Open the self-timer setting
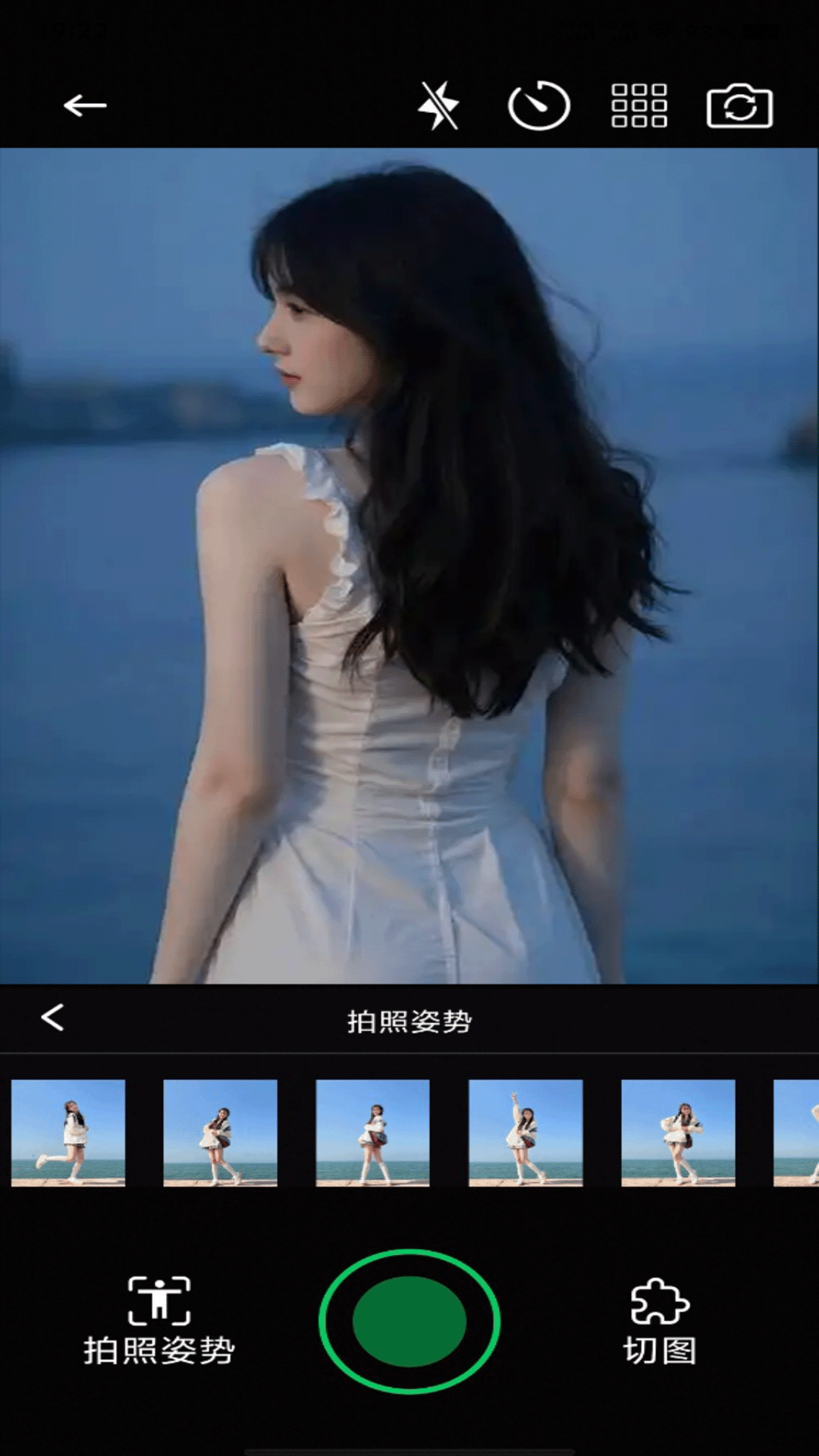 [541, 106]
